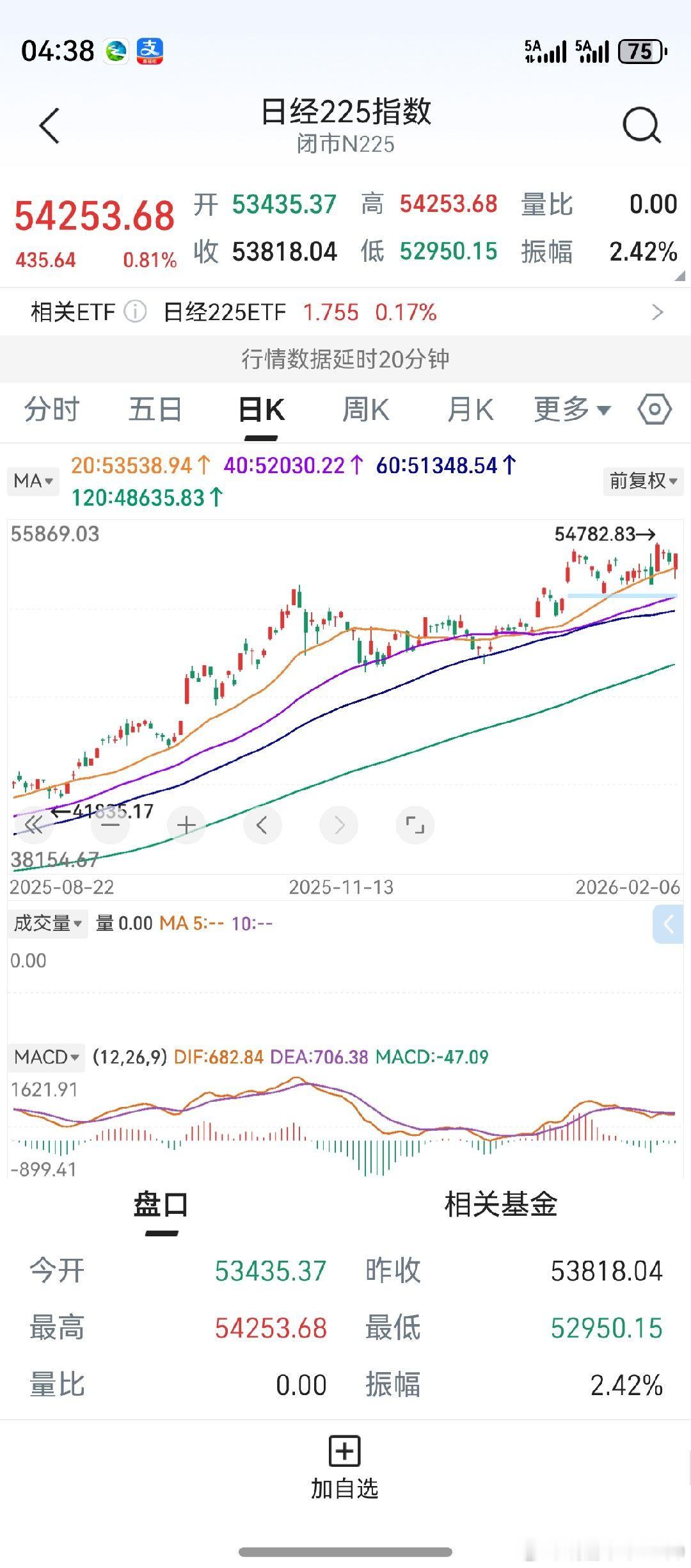Expand the chart to fullscreen
The height and width of the screenshot is (1568, 691).
[x=415, y=825]
